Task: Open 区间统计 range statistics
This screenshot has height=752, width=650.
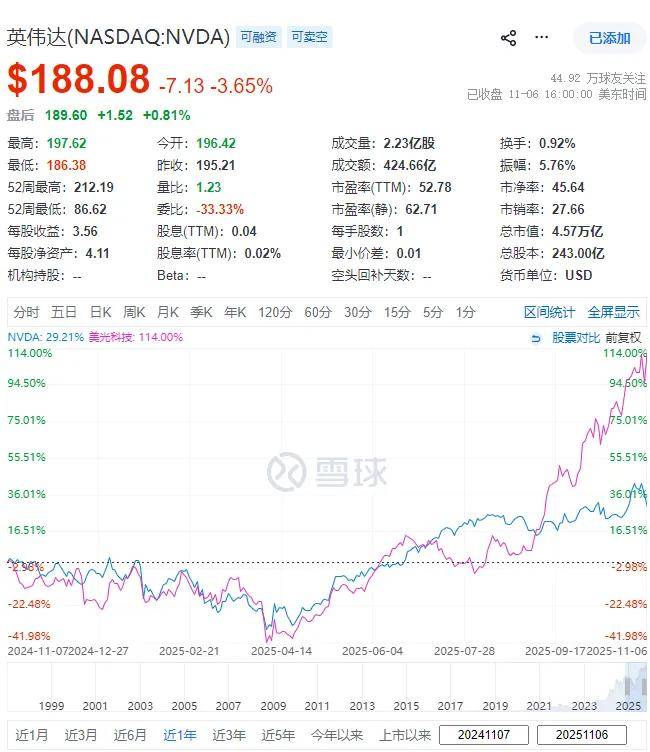Action: [550, 312]
